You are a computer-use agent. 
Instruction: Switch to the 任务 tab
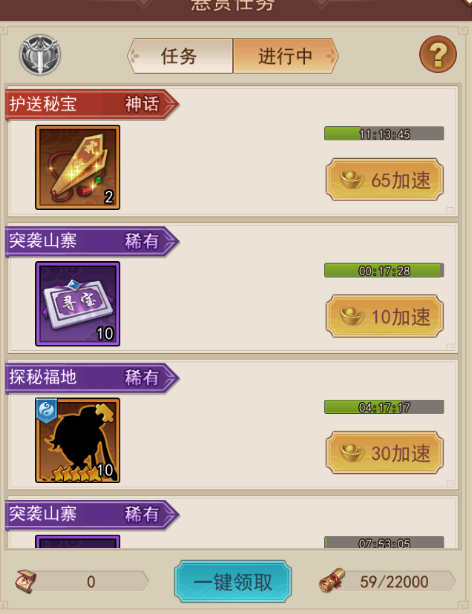tap(181, 56)
